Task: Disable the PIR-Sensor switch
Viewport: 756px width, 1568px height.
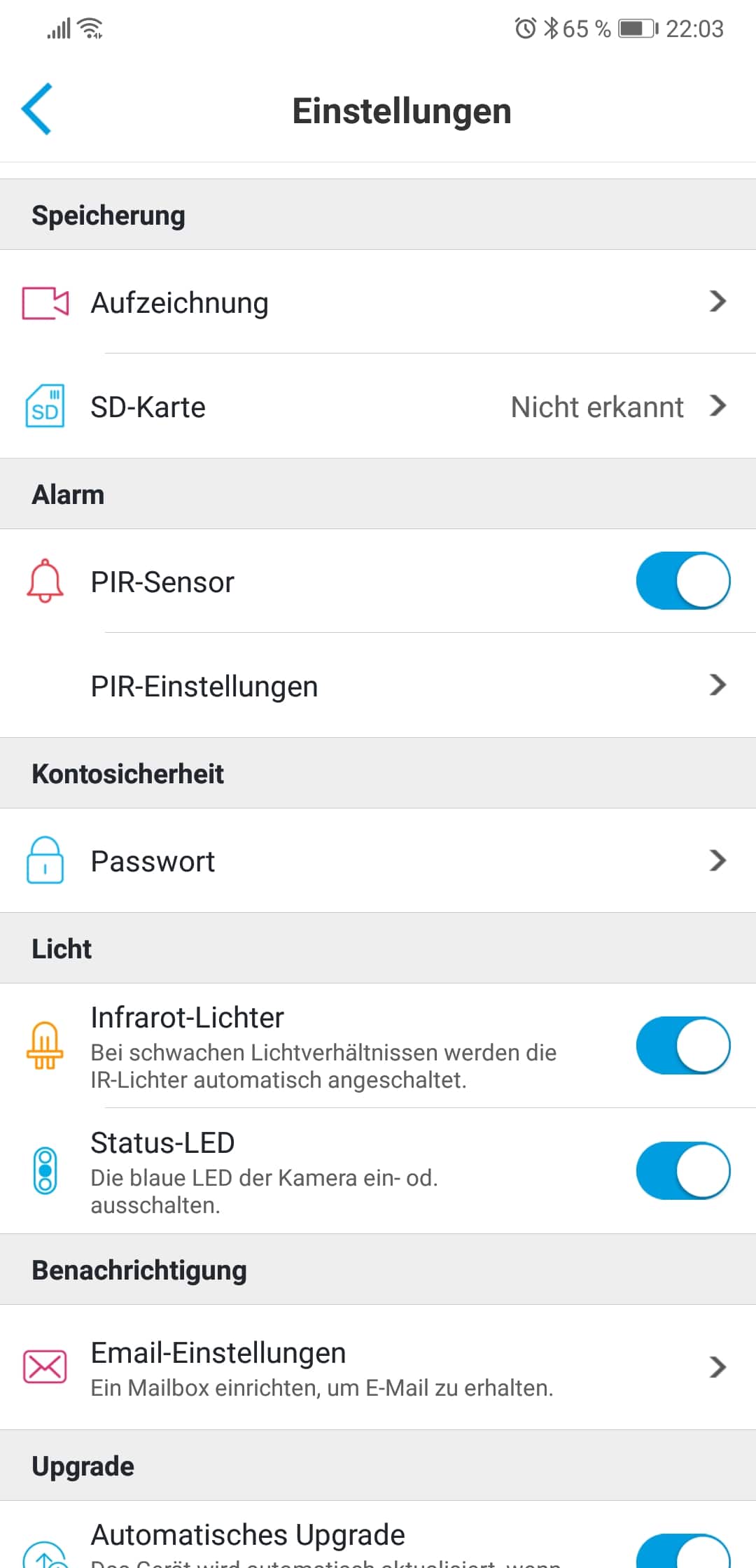Action: pos(682,581)
